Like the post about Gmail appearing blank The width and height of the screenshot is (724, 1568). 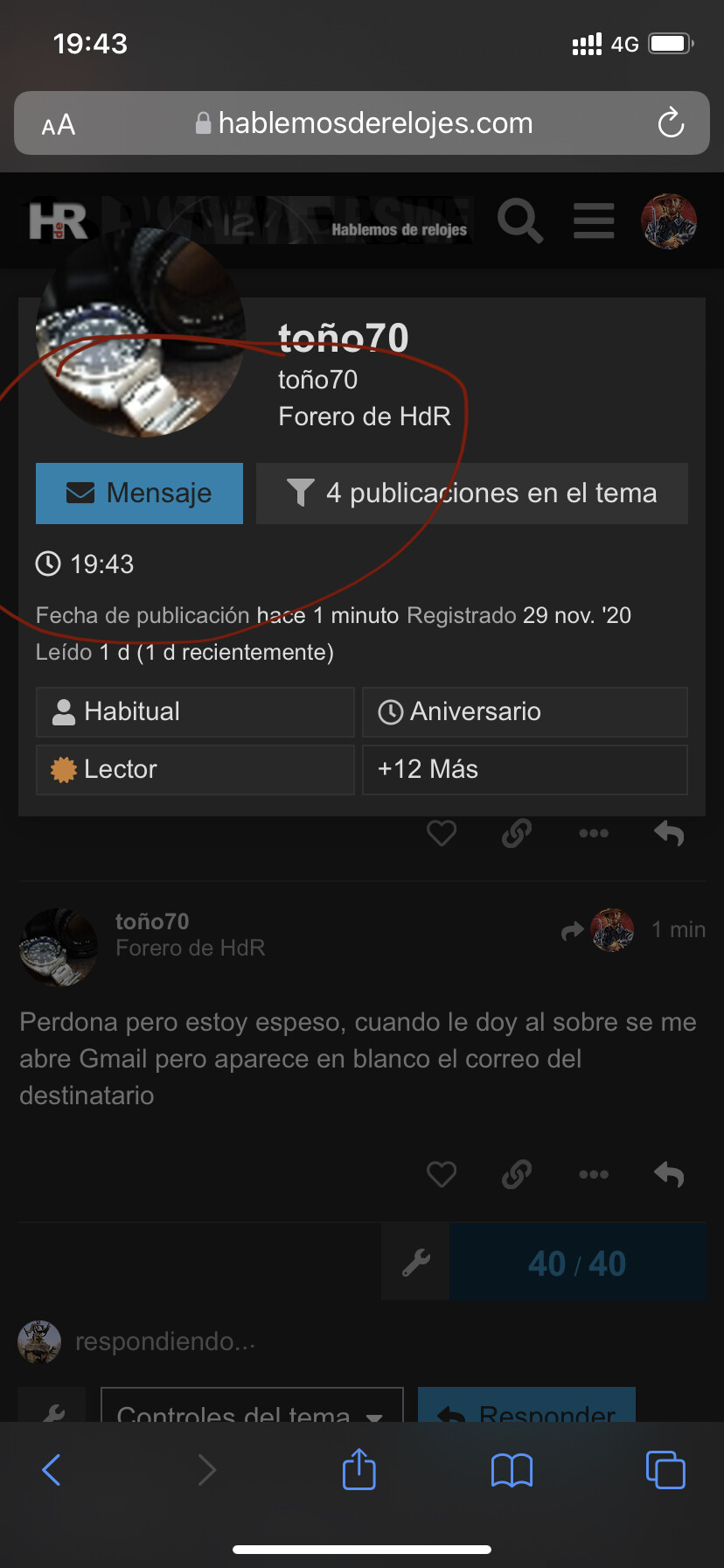442,1174
